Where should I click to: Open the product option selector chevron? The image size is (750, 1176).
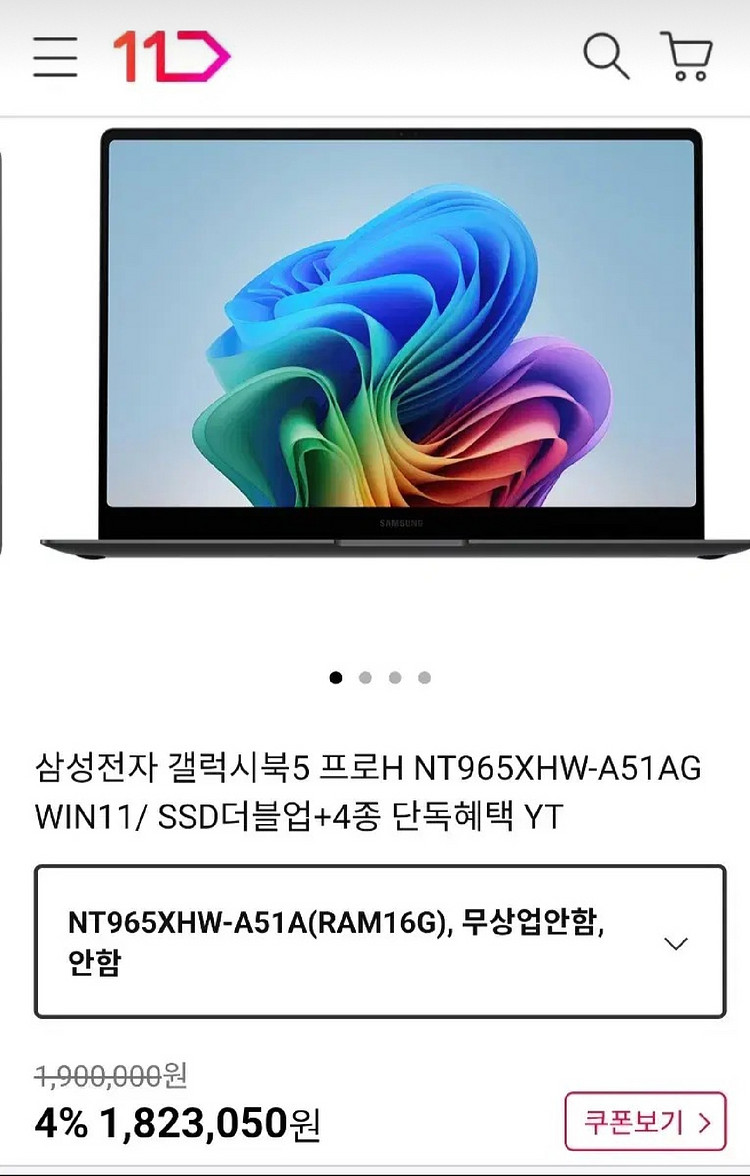[x=676, y=941]
